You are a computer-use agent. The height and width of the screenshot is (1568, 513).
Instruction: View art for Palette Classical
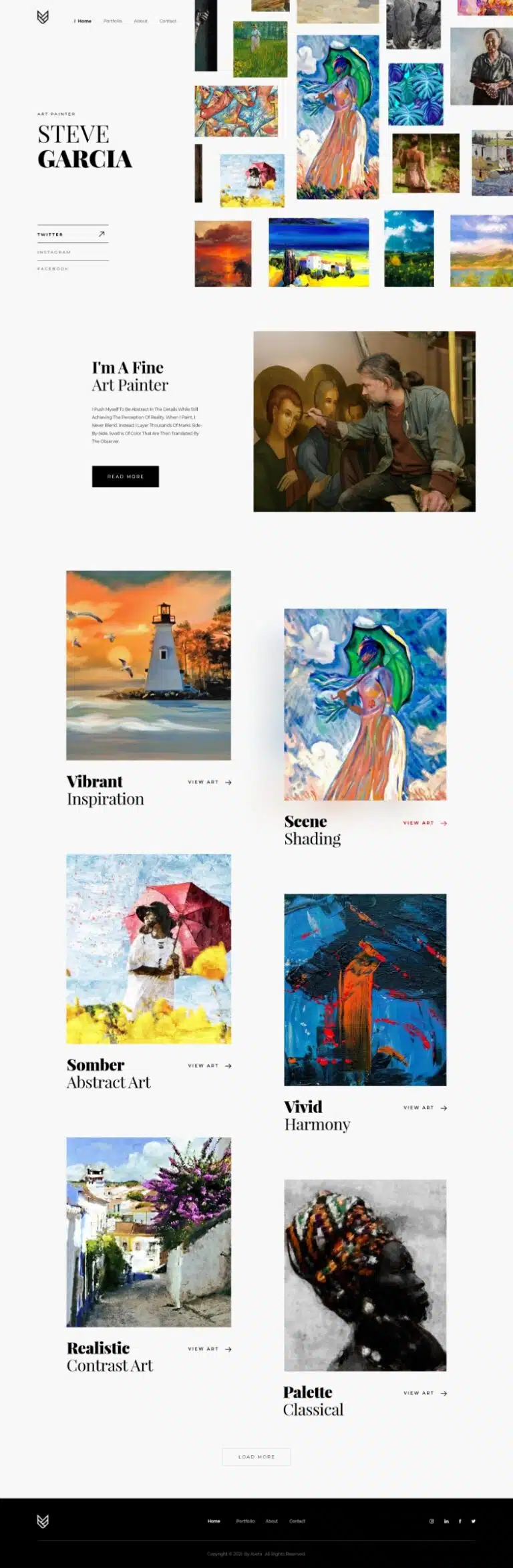(x=425, y=1393)
